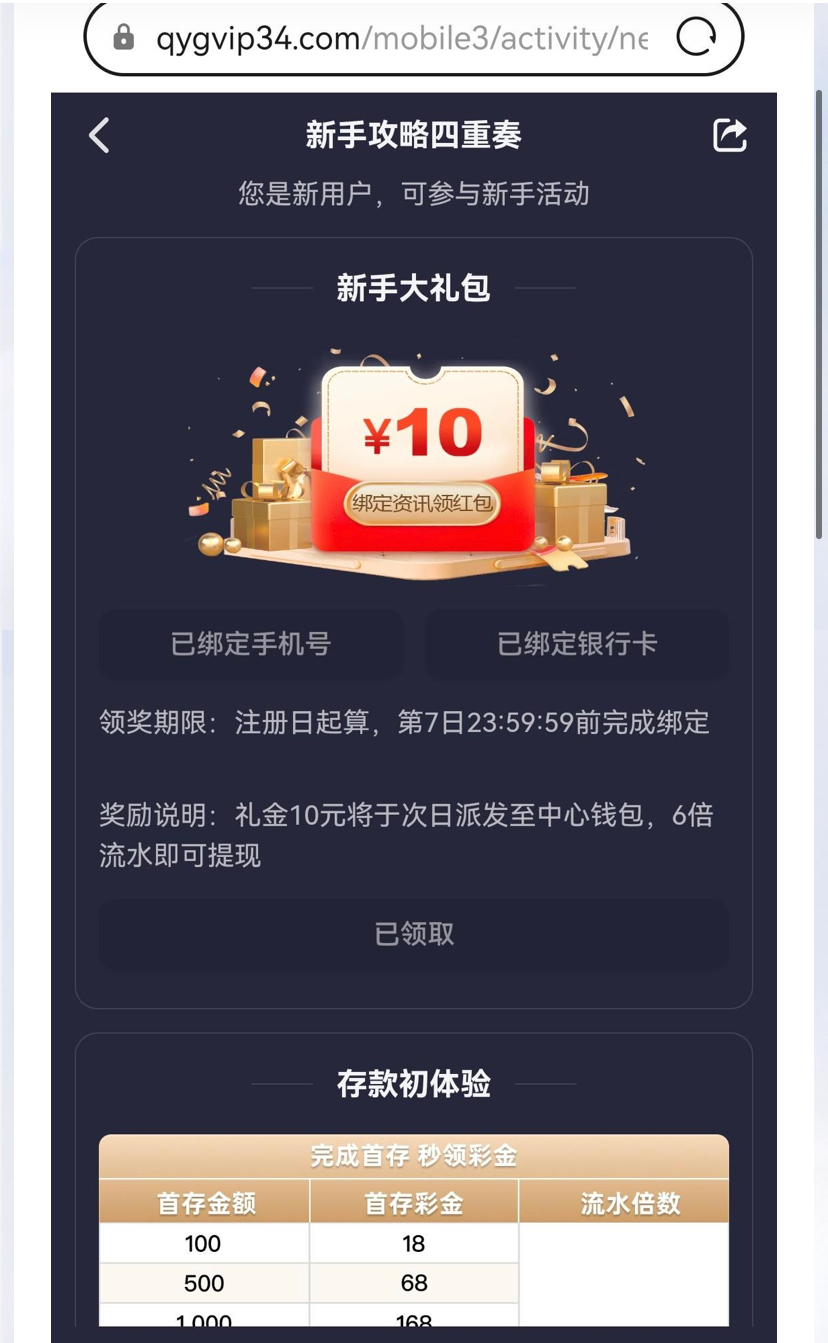This screenshot has height=1343, width=828.
Task: Tap the 已绑定手机号 button
Action: tap(250, 644)
